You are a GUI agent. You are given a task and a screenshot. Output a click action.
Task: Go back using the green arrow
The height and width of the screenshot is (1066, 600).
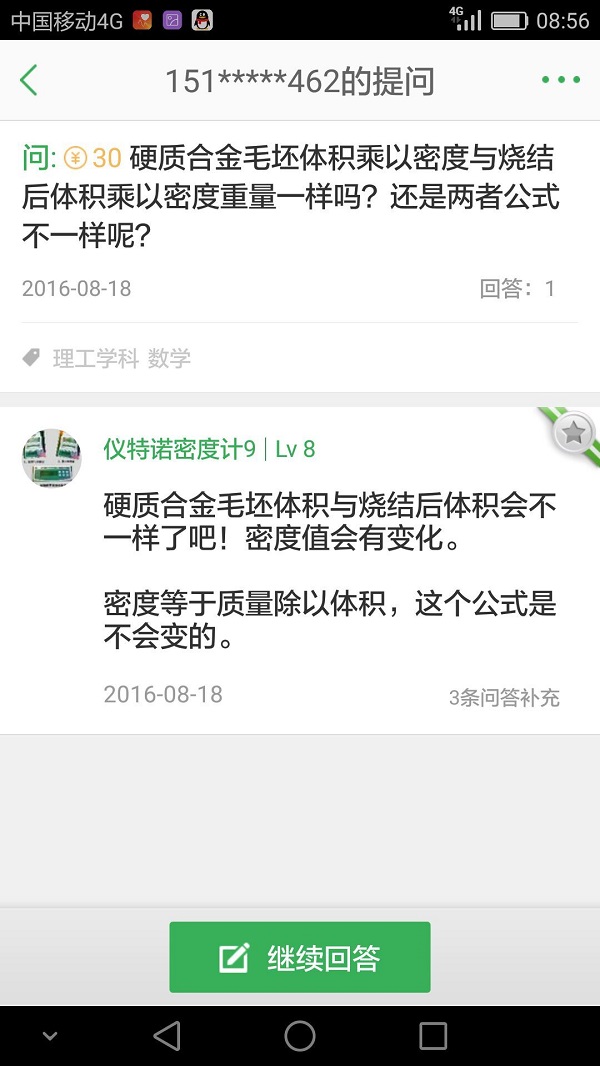29,80
